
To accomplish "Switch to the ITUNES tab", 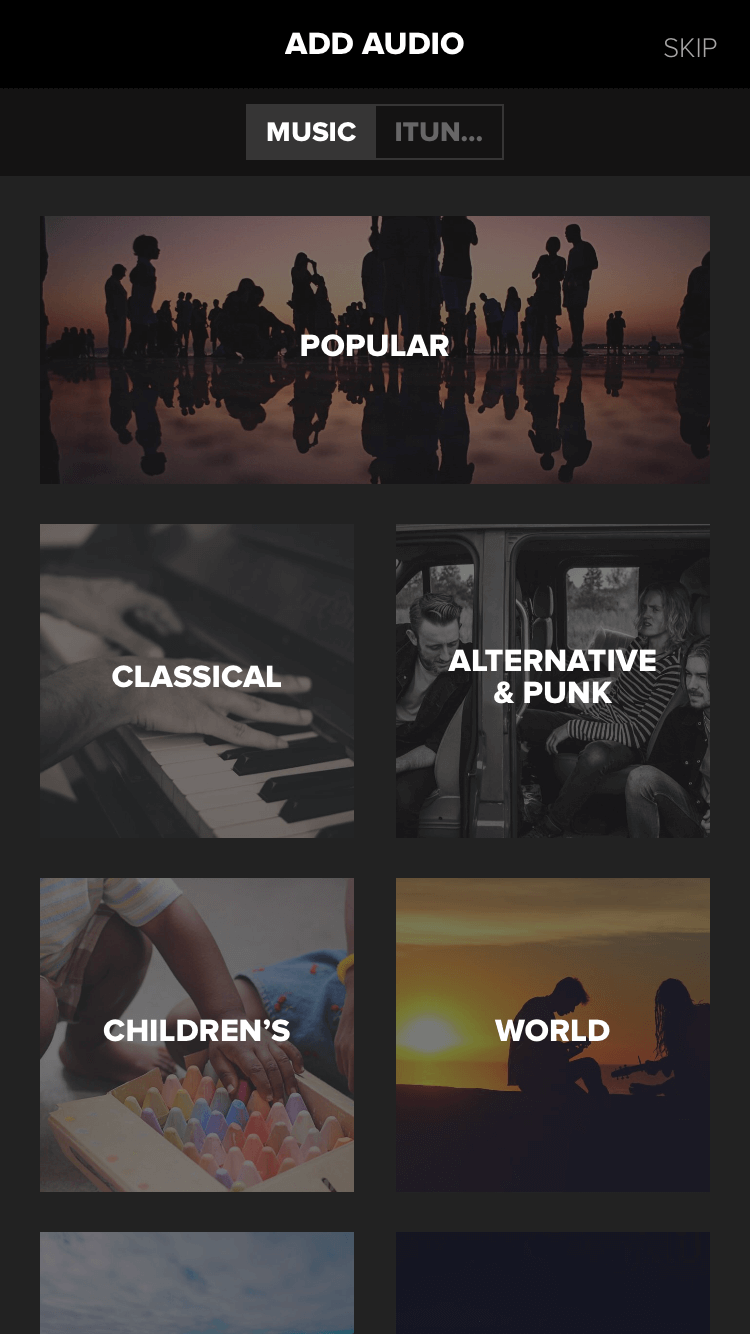I will pos(439,131).
